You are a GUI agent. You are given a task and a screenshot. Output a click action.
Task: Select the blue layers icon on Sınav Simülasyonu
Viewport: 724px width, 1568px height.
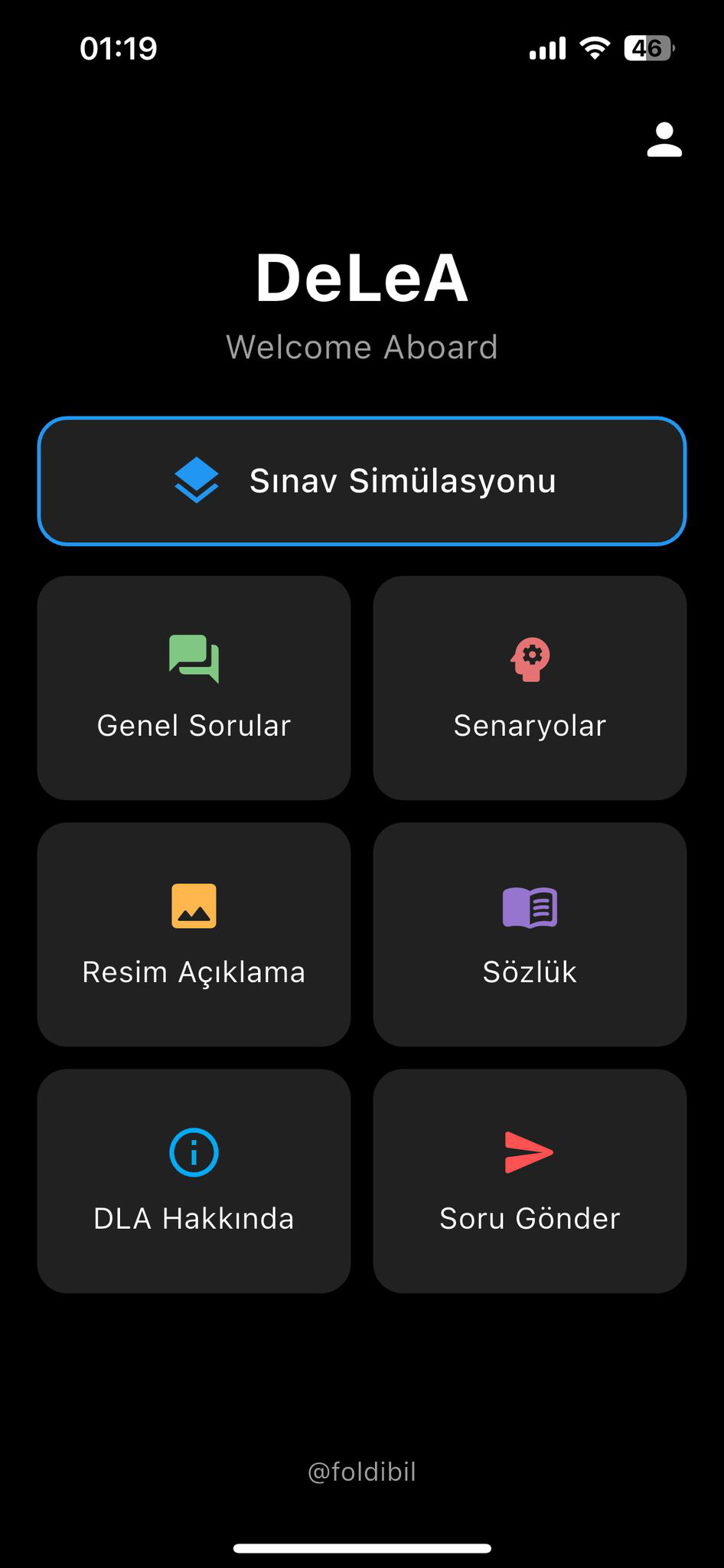coord(196,481)
